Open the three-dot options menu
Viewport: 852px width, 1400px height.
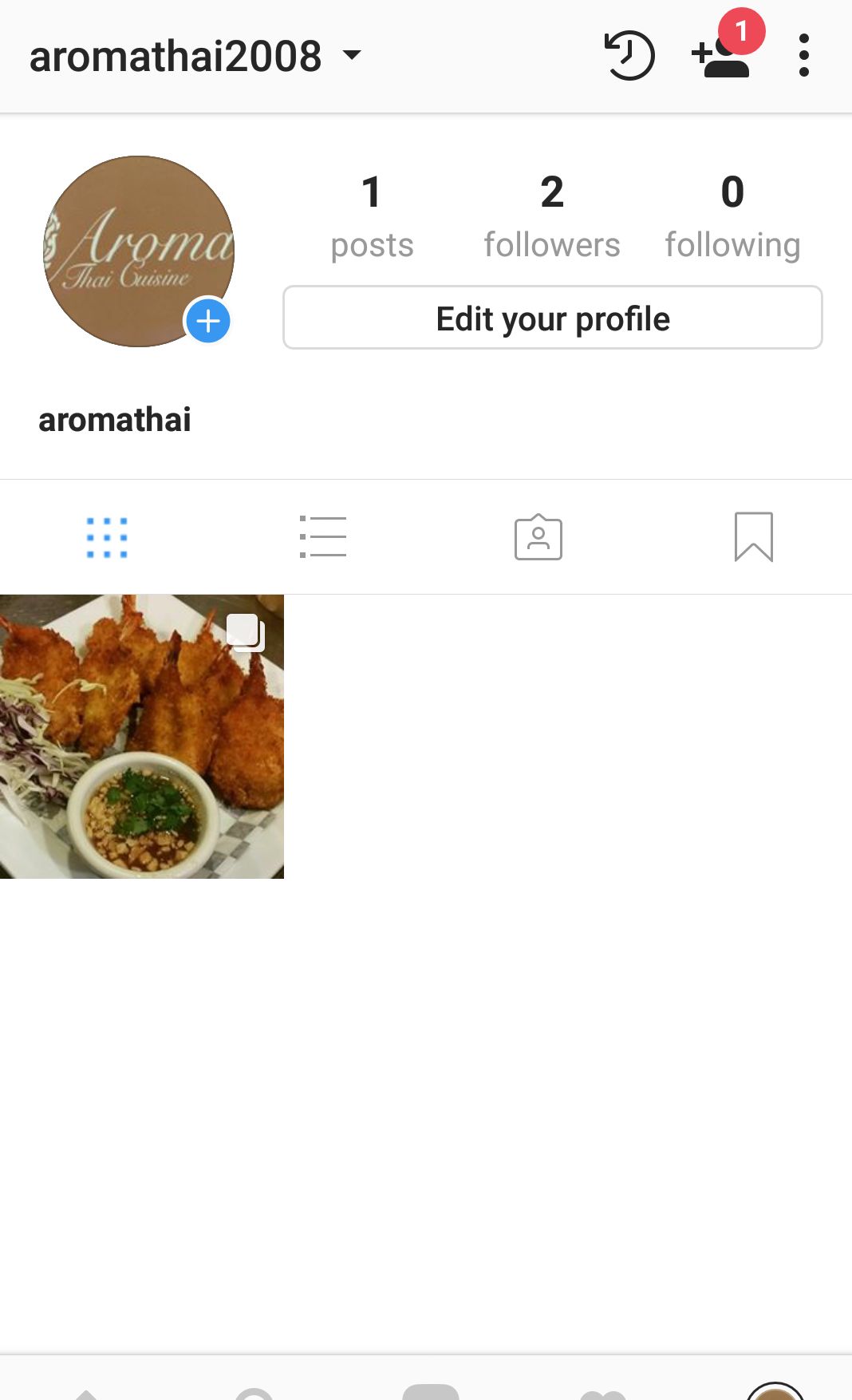point(803,55)
